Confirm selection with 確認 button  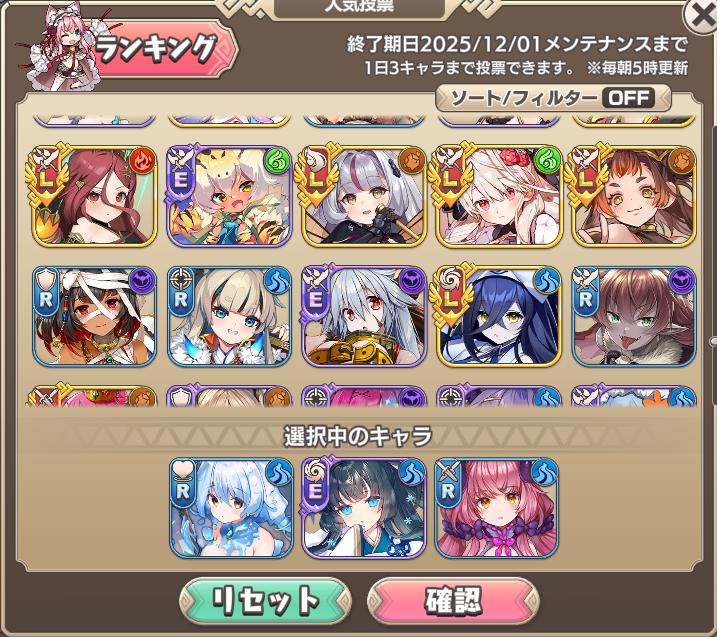click(x=453, y=601)
